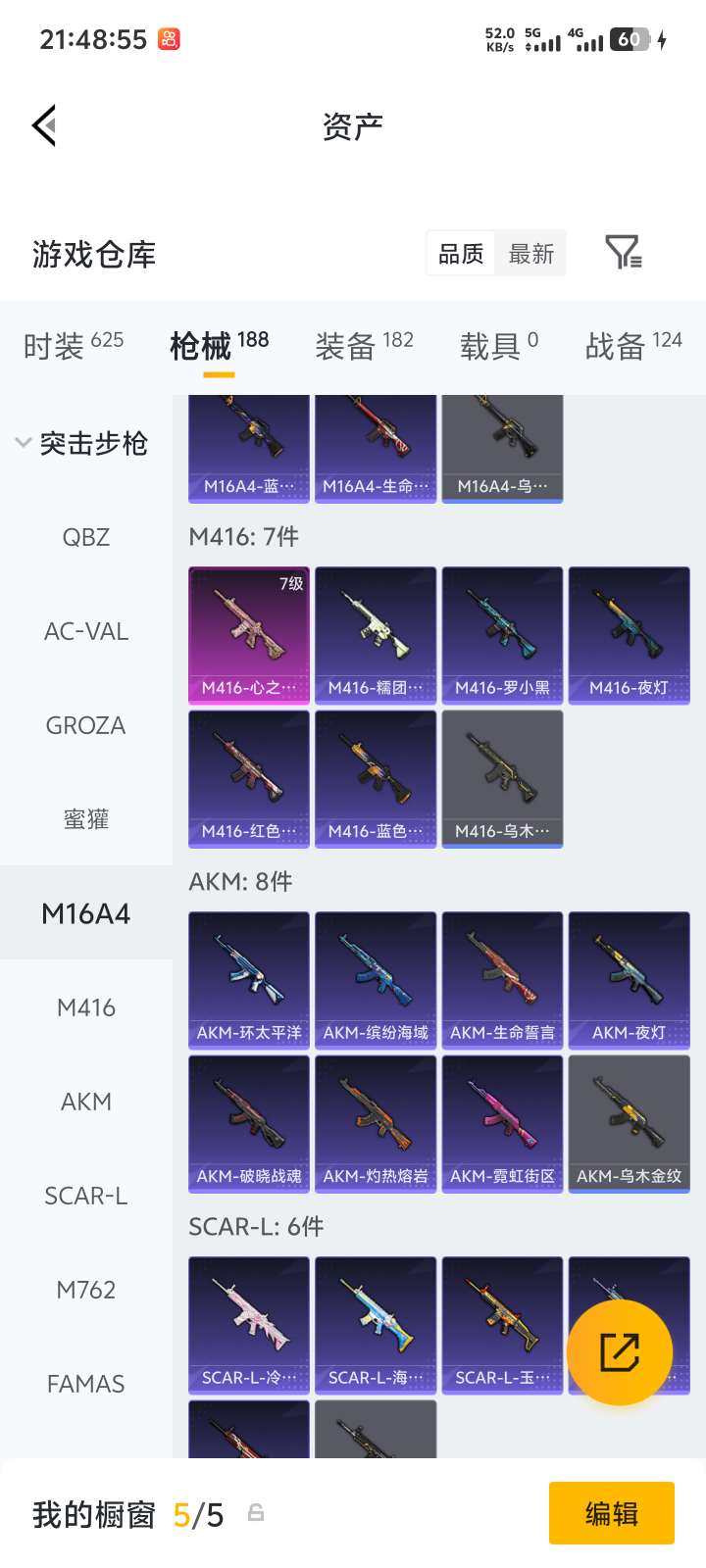Sort by 最新
The width and height of the screenshot is (706, 1568).
(530, 254)
